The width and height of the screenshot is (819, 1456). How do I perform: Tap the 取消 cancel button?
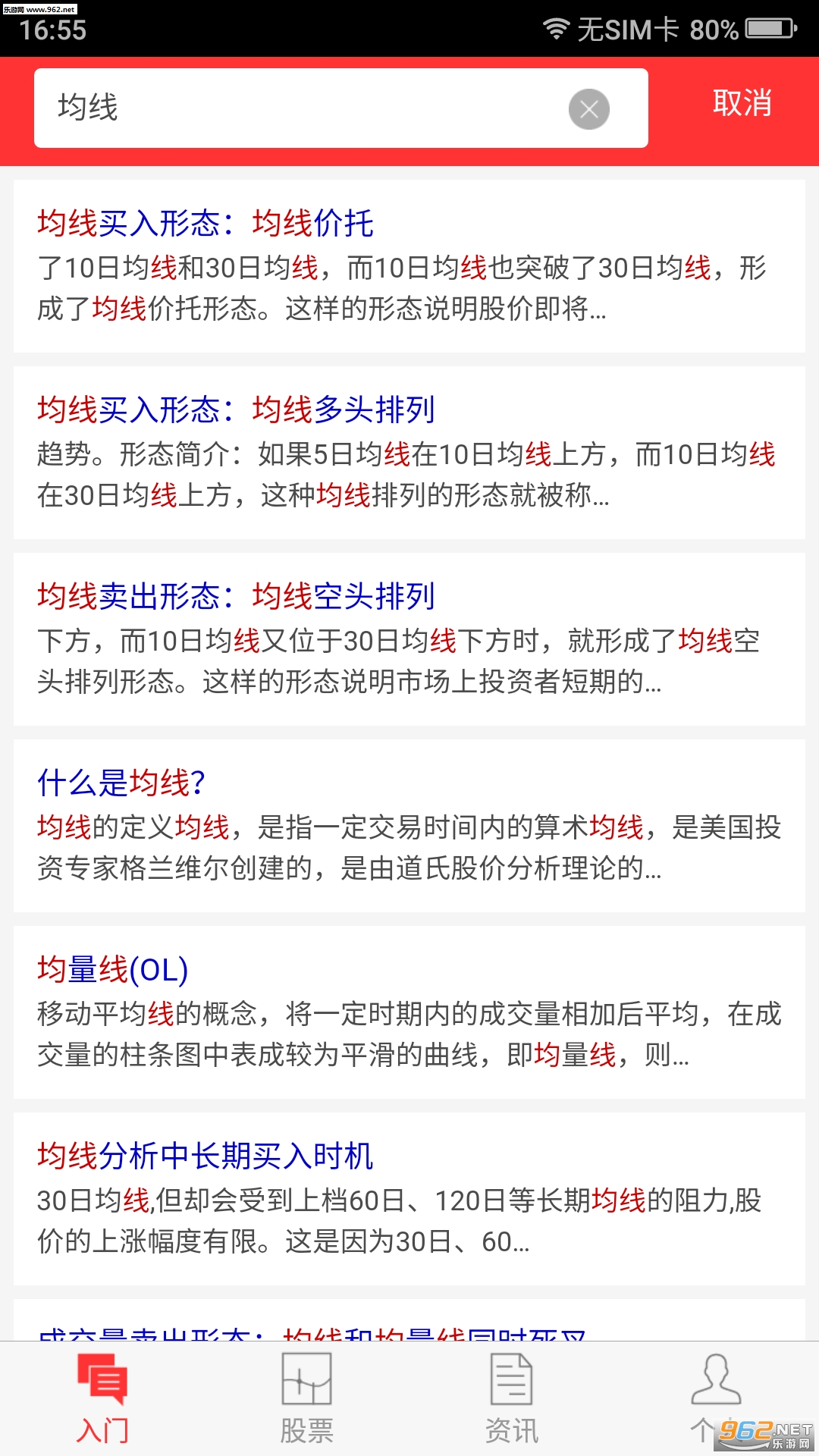click(x=742, y=103)
